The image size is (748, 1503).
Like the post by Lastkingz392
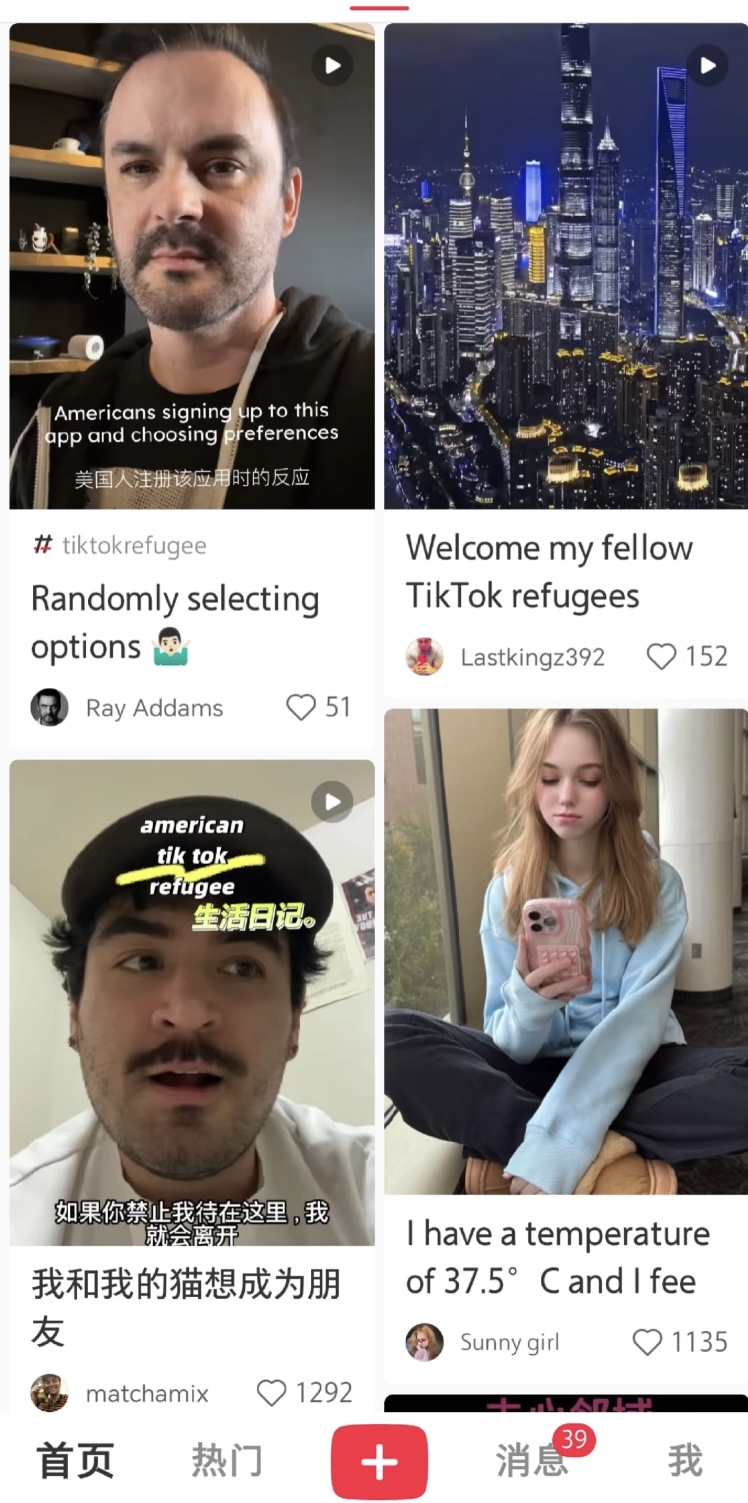tap(661, 656)
